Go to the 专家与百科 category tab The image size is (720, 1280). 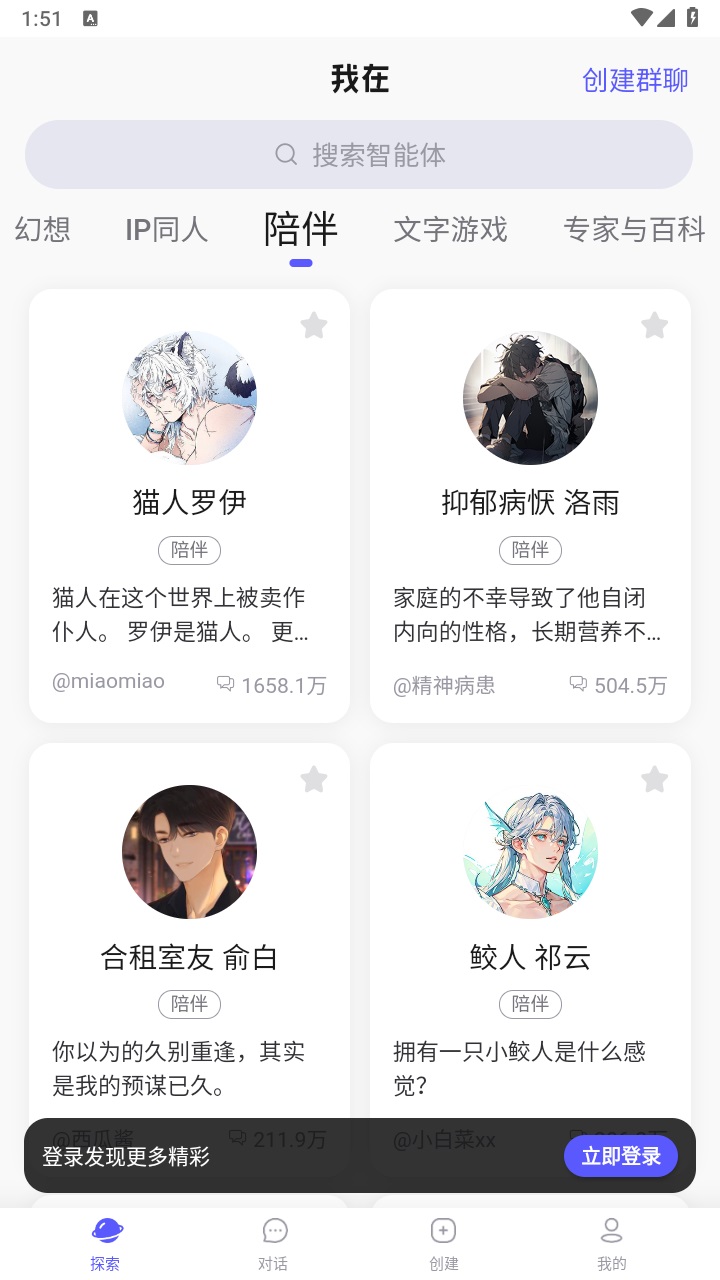coord(634,229)
